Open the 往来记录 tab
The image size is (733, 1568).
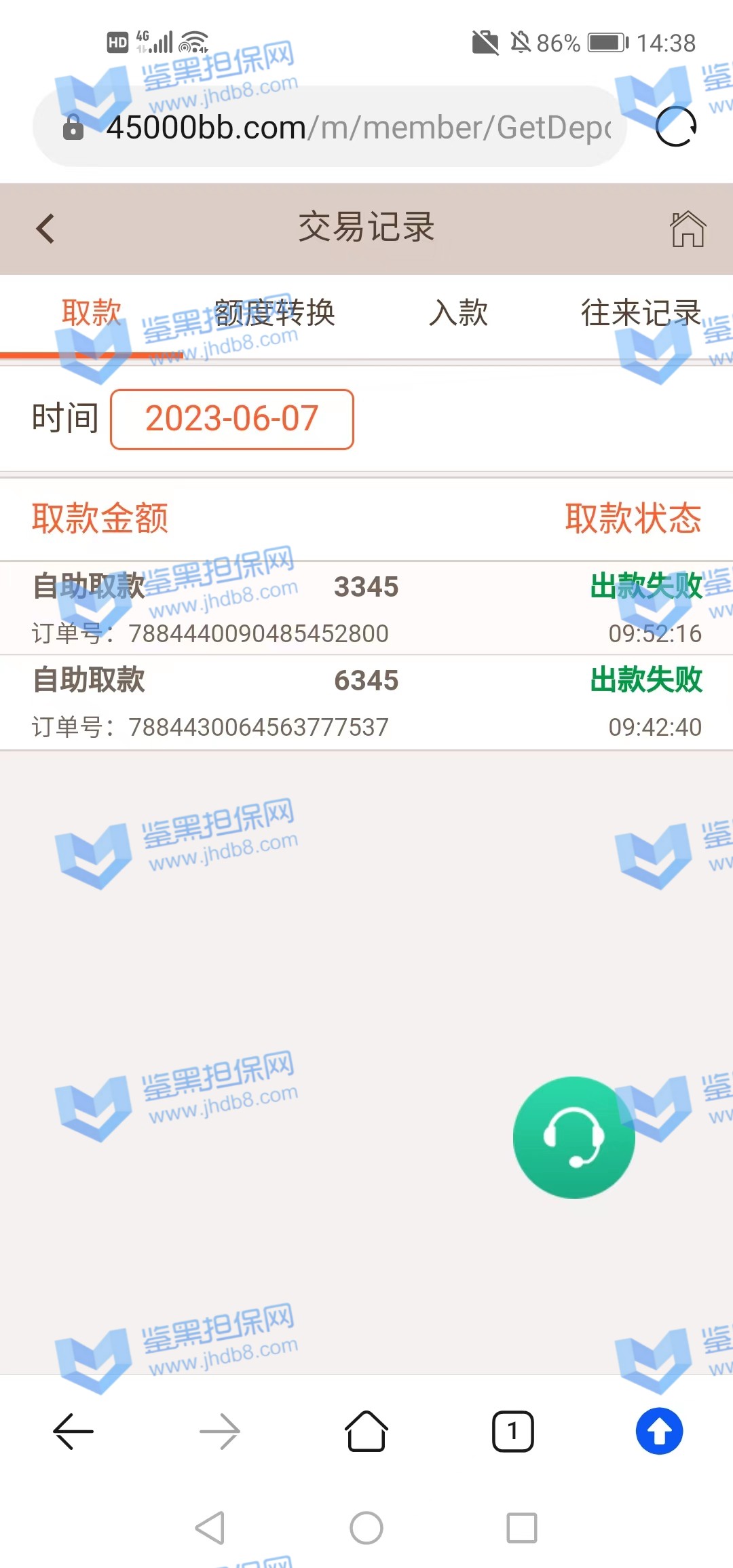point(641,314)
